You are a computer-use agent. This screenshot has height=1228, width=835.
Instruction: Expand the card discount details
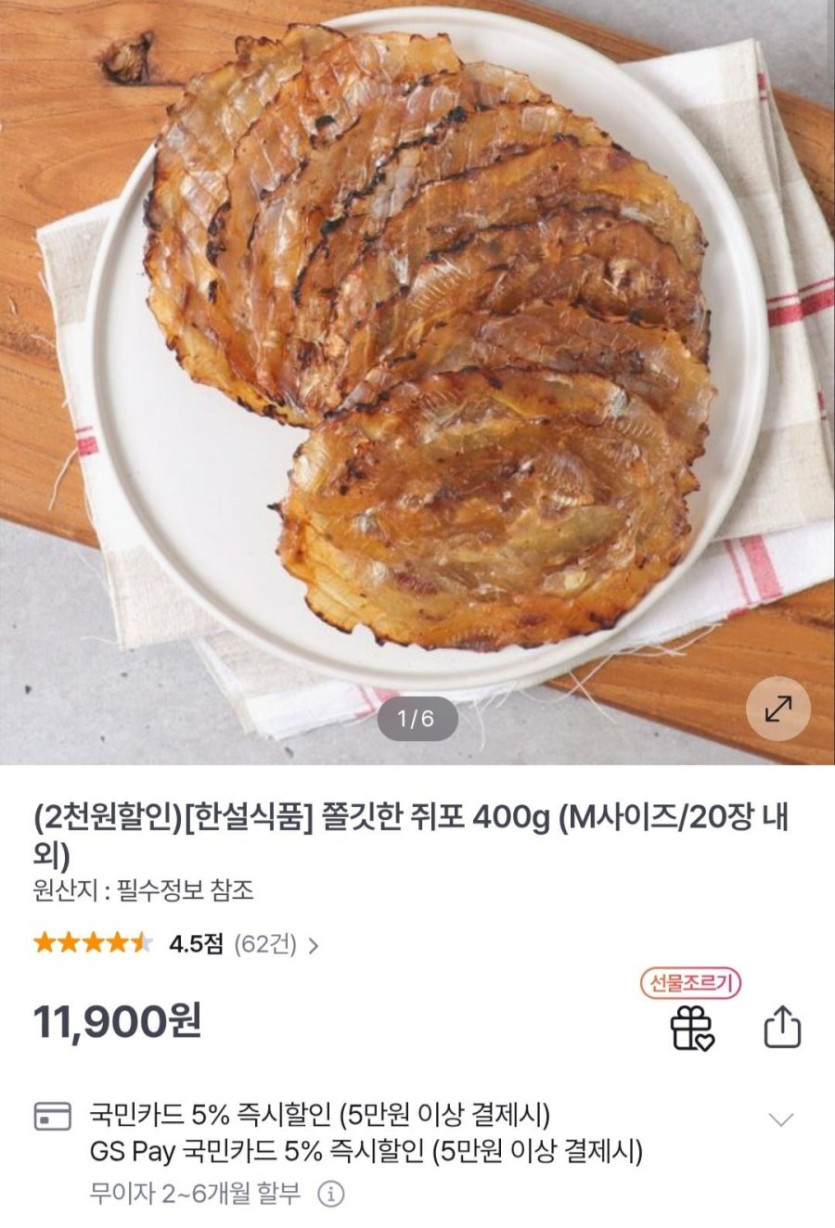pos(780,1119)
